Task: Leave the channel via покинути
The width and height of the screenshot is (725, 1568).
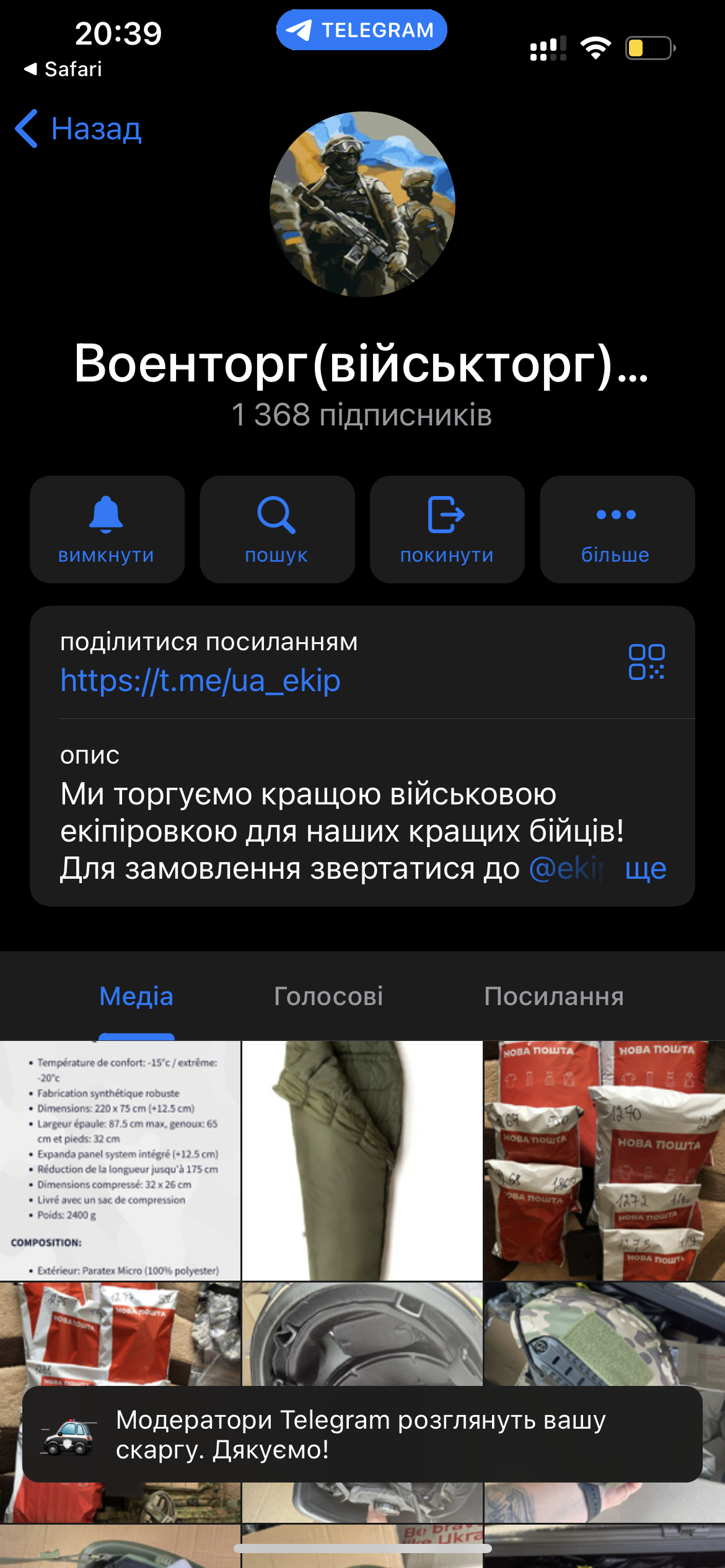Action: pyautogui.click(x=447, y=529)
